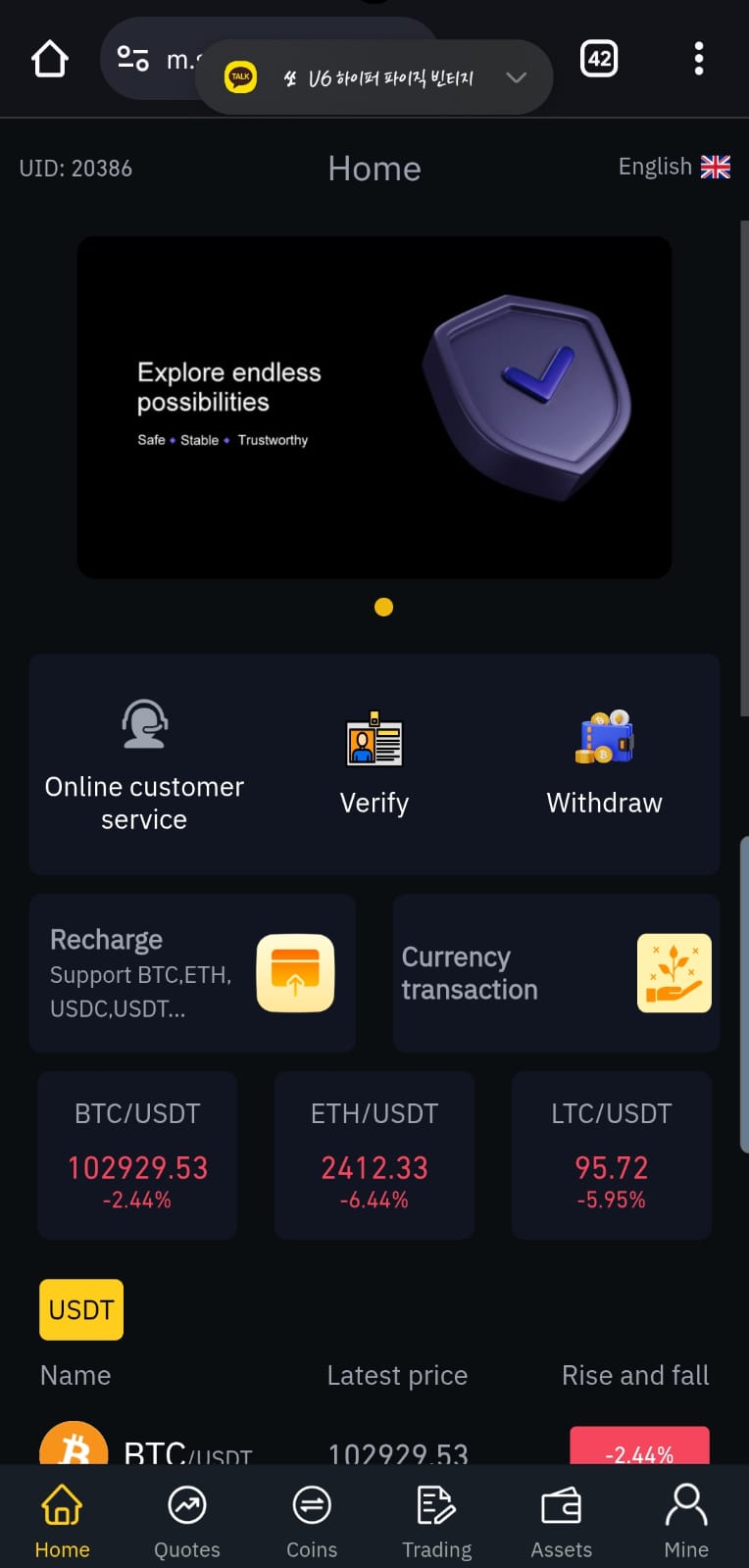Contact Online customer service
This screenshot has width=749, height=1568.
[144, 764]
